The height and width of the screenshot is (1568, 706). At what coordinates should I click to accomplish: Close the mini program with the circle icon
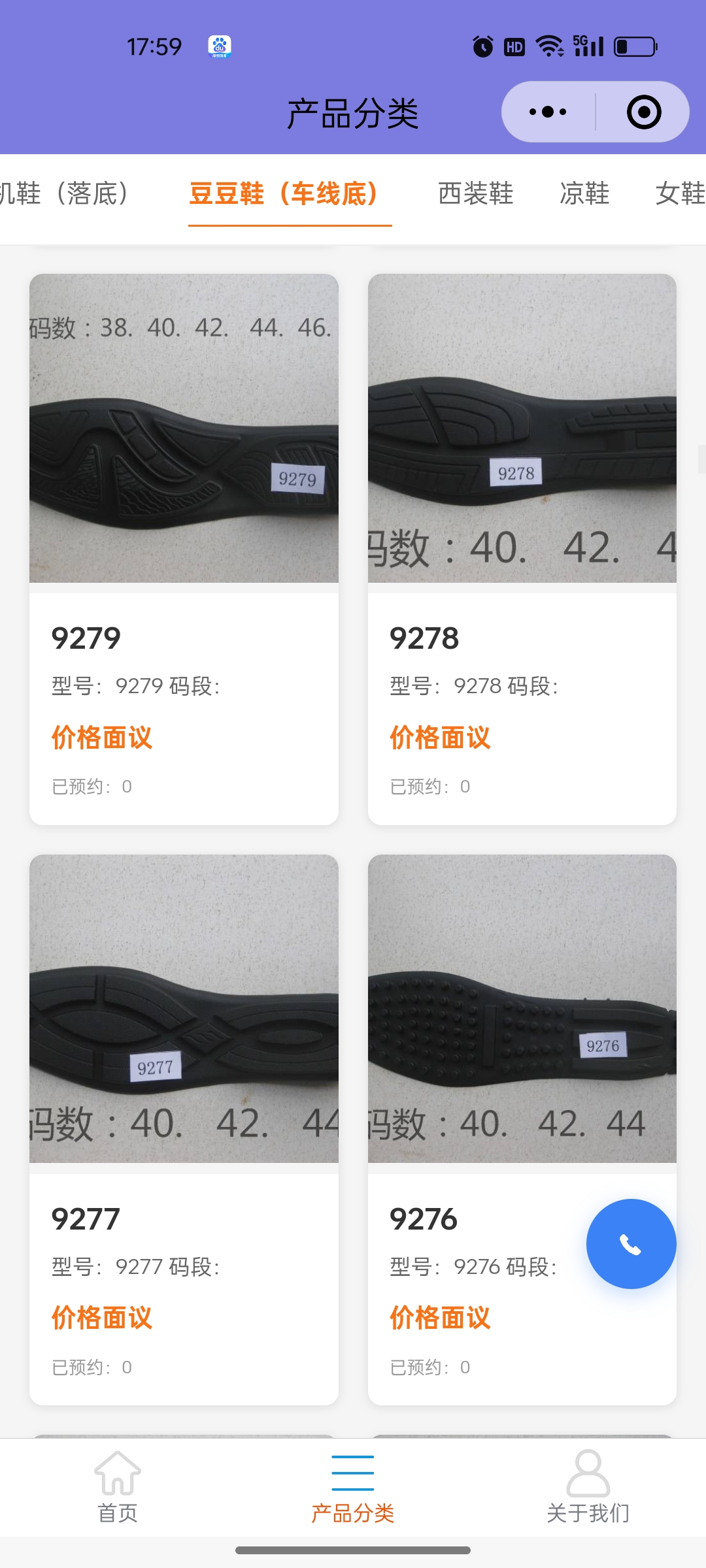643,112
